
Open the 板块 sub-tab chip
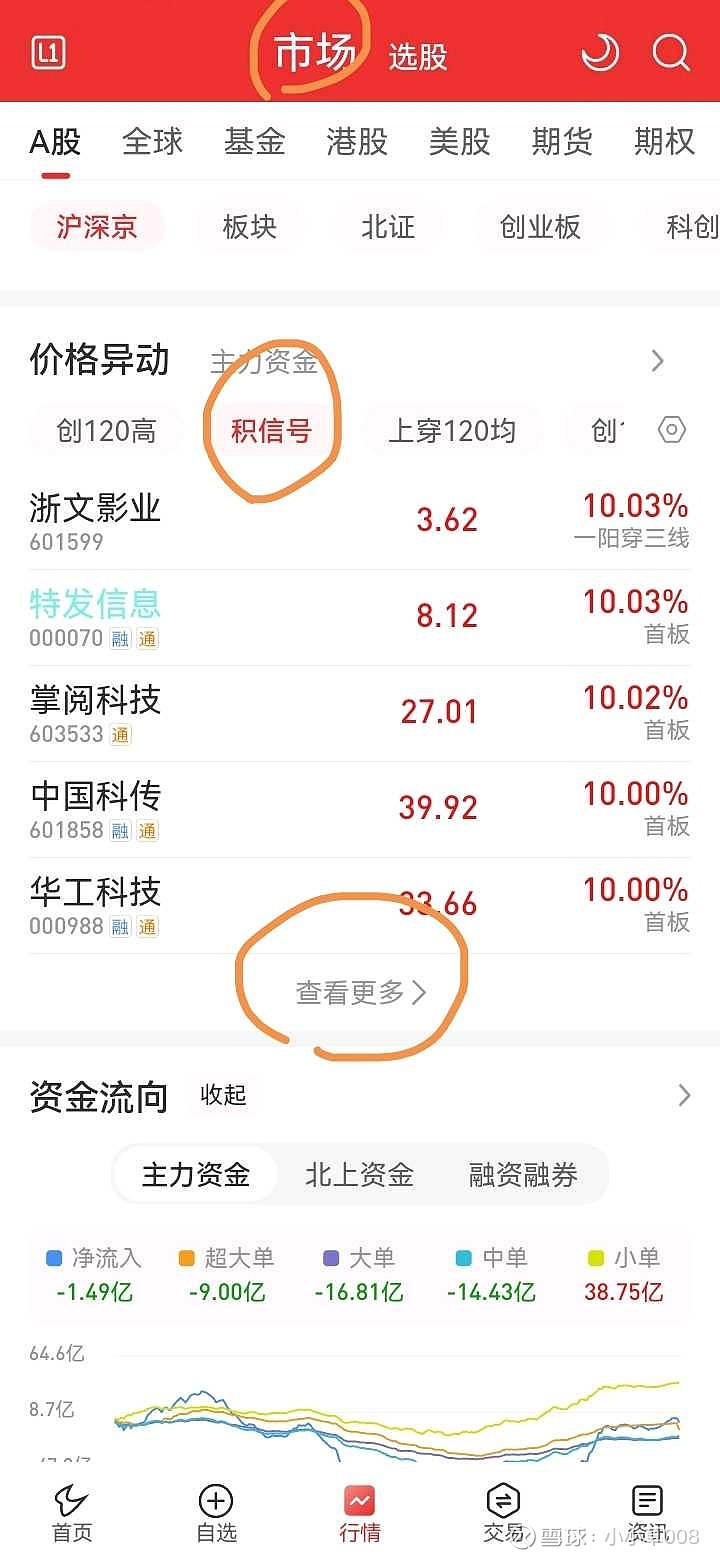click(249, 227)
